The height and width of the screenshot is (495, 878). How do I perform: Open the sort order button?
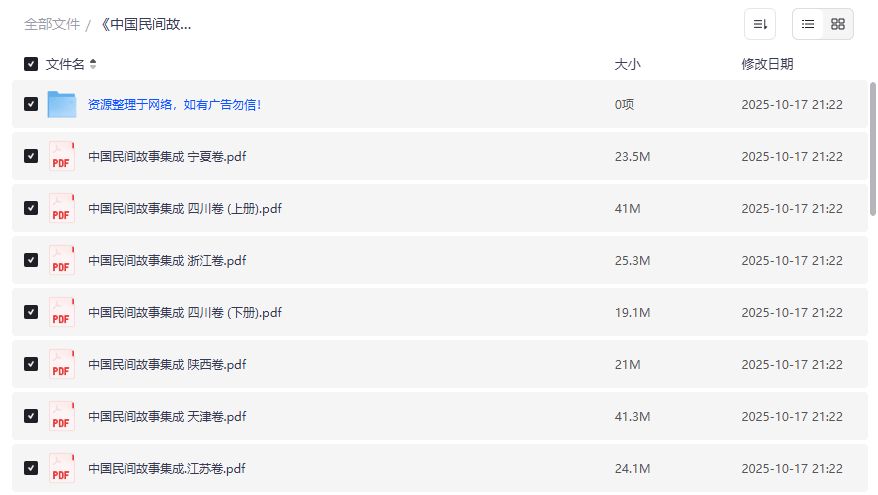[760, 24]
